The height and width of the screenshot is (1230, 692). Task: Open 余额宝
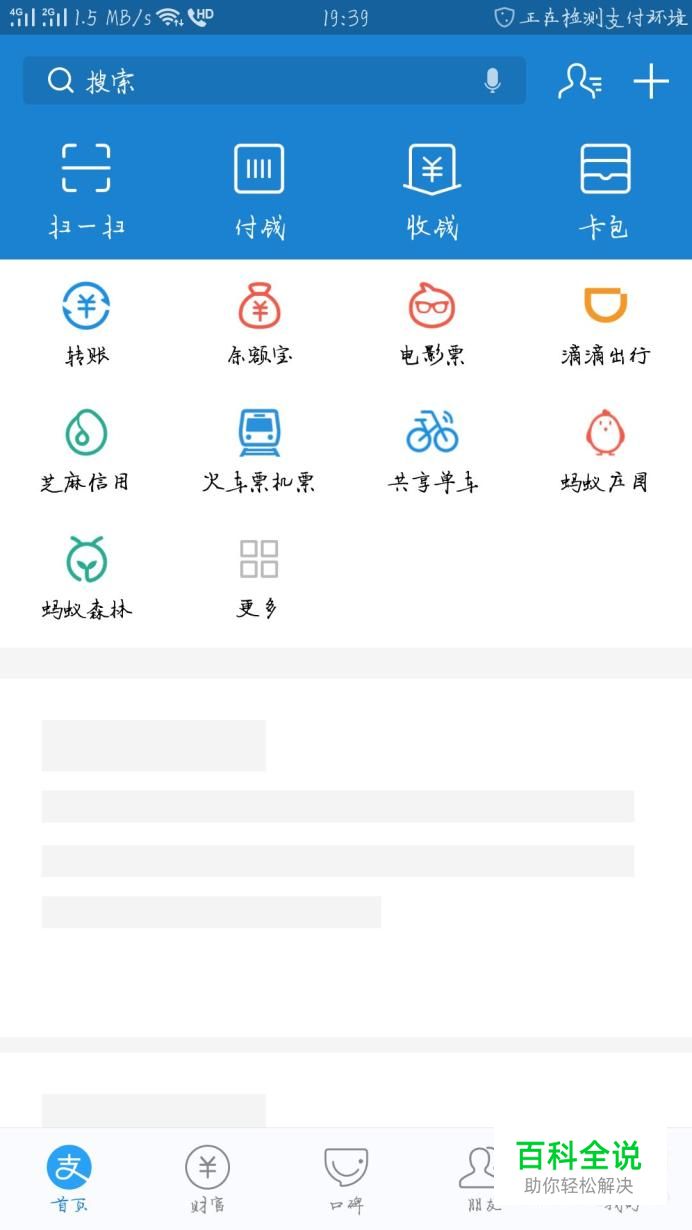[259, 323]
